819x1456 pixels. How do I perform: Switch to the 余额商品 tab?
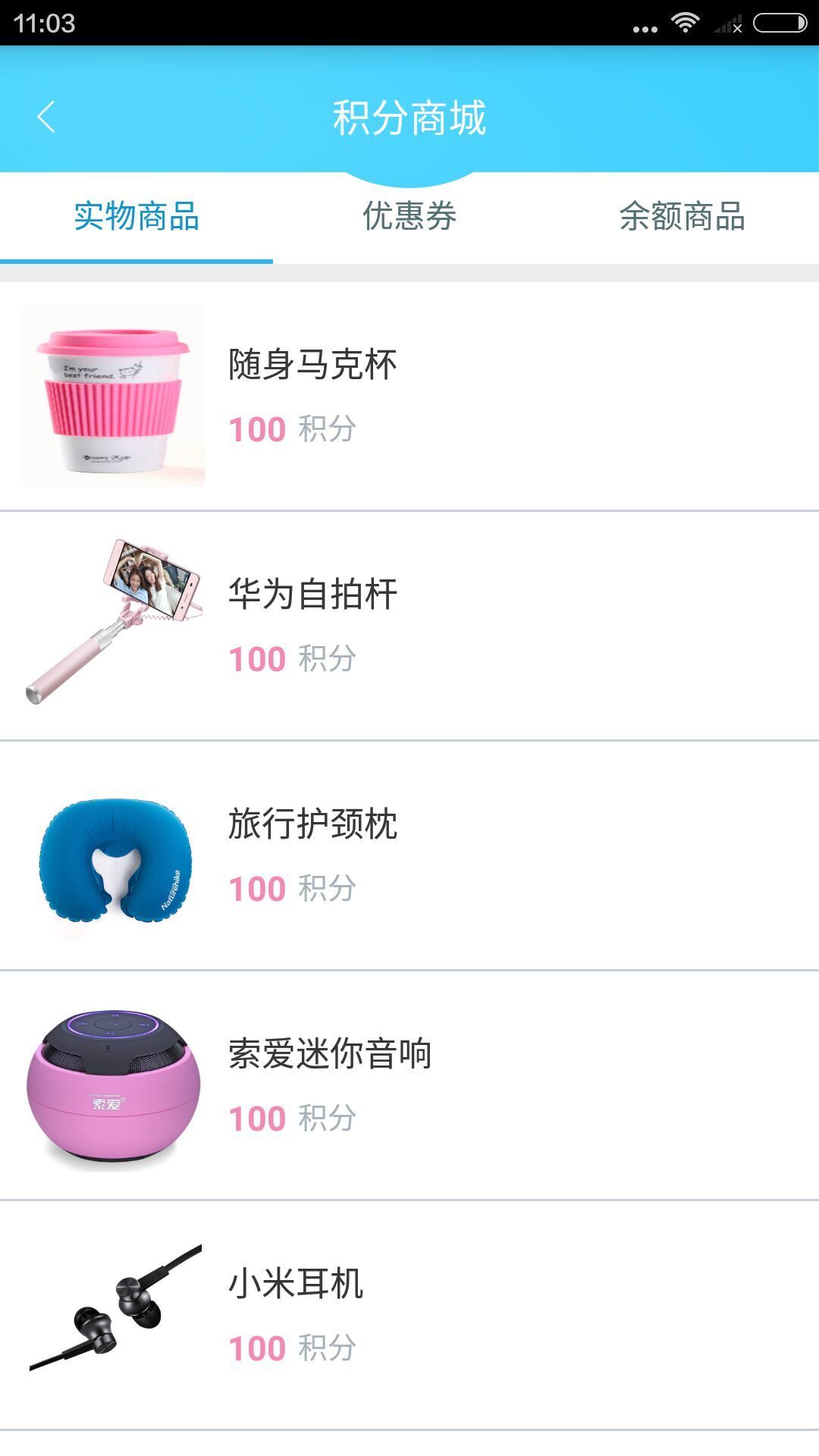[x=682, y=217]
